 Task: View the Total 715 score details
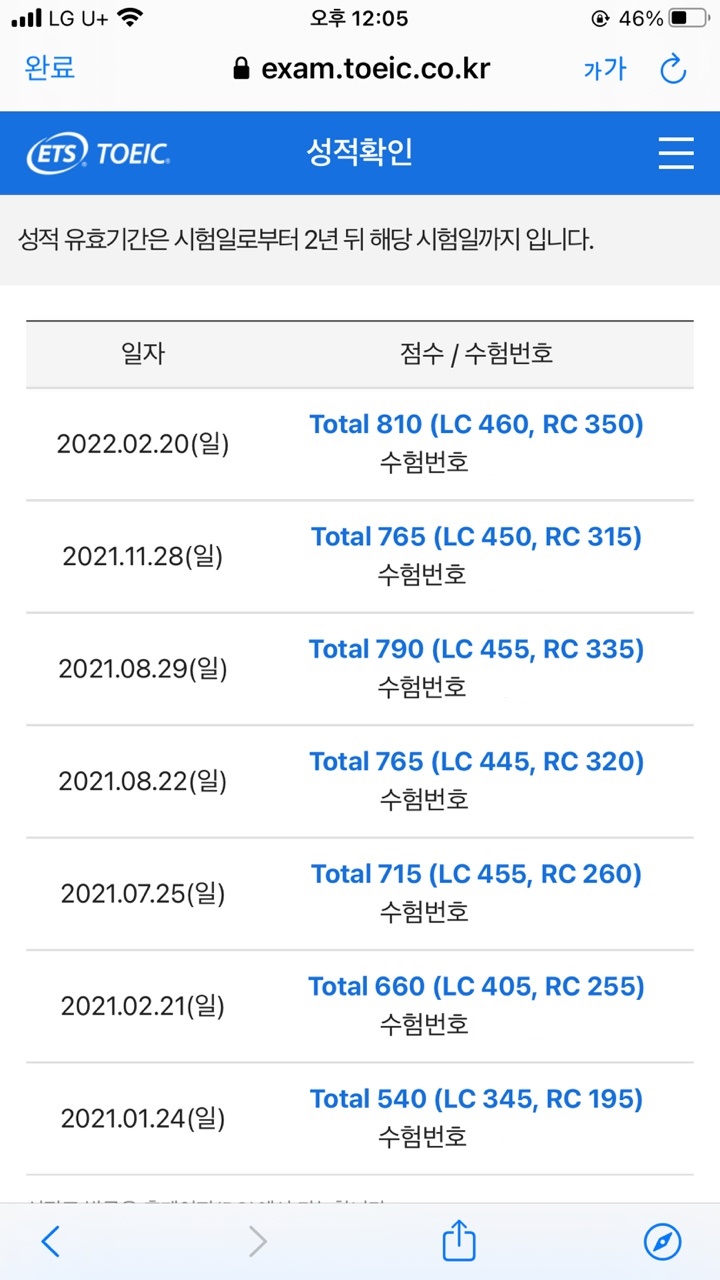[476, 874]
